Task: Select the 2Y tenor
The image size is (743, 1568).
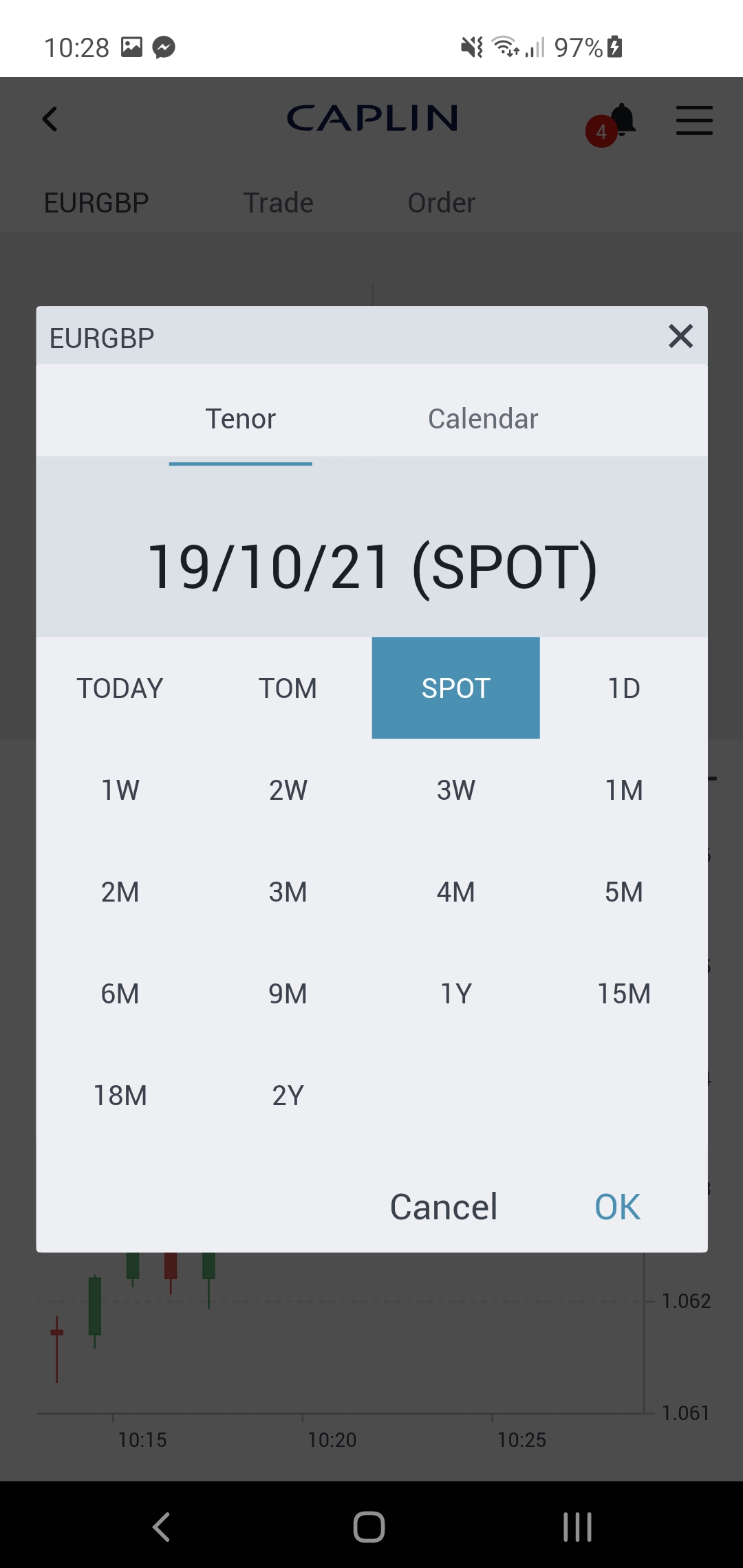Action: pyautogui.click(x=288, y=1096)
